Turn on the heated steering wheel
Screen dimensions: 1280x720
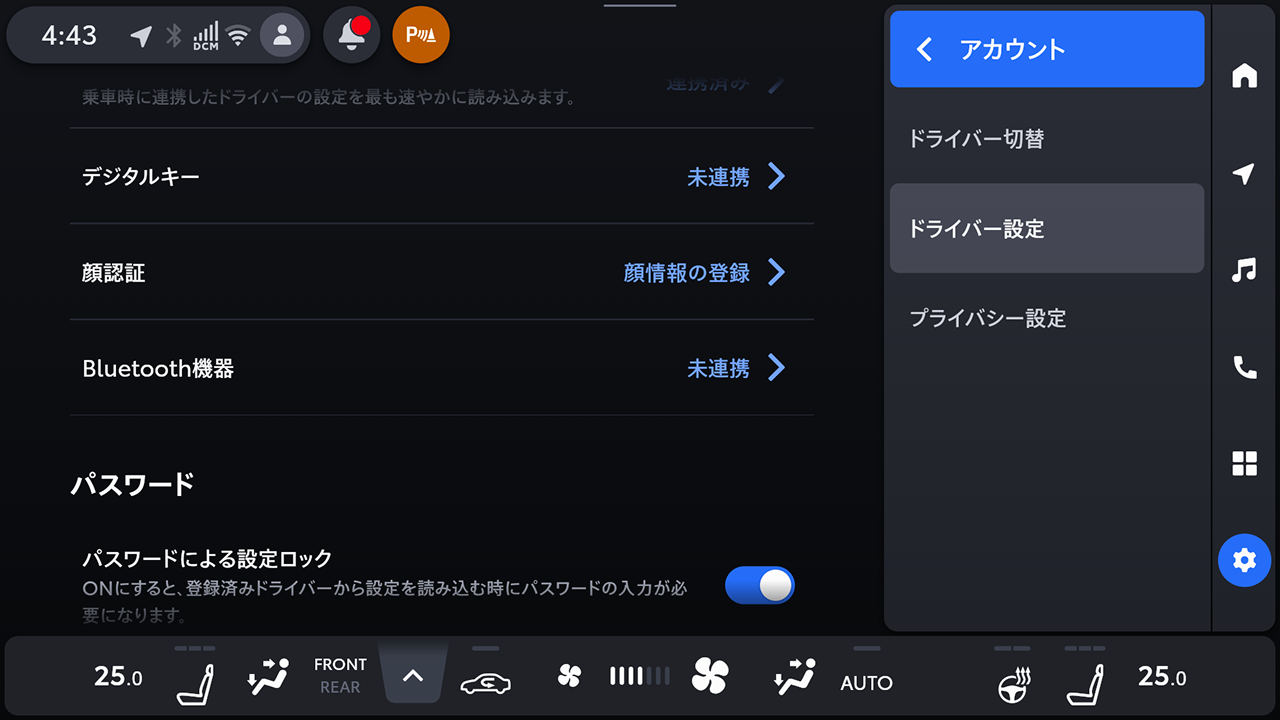(1014, 681)
